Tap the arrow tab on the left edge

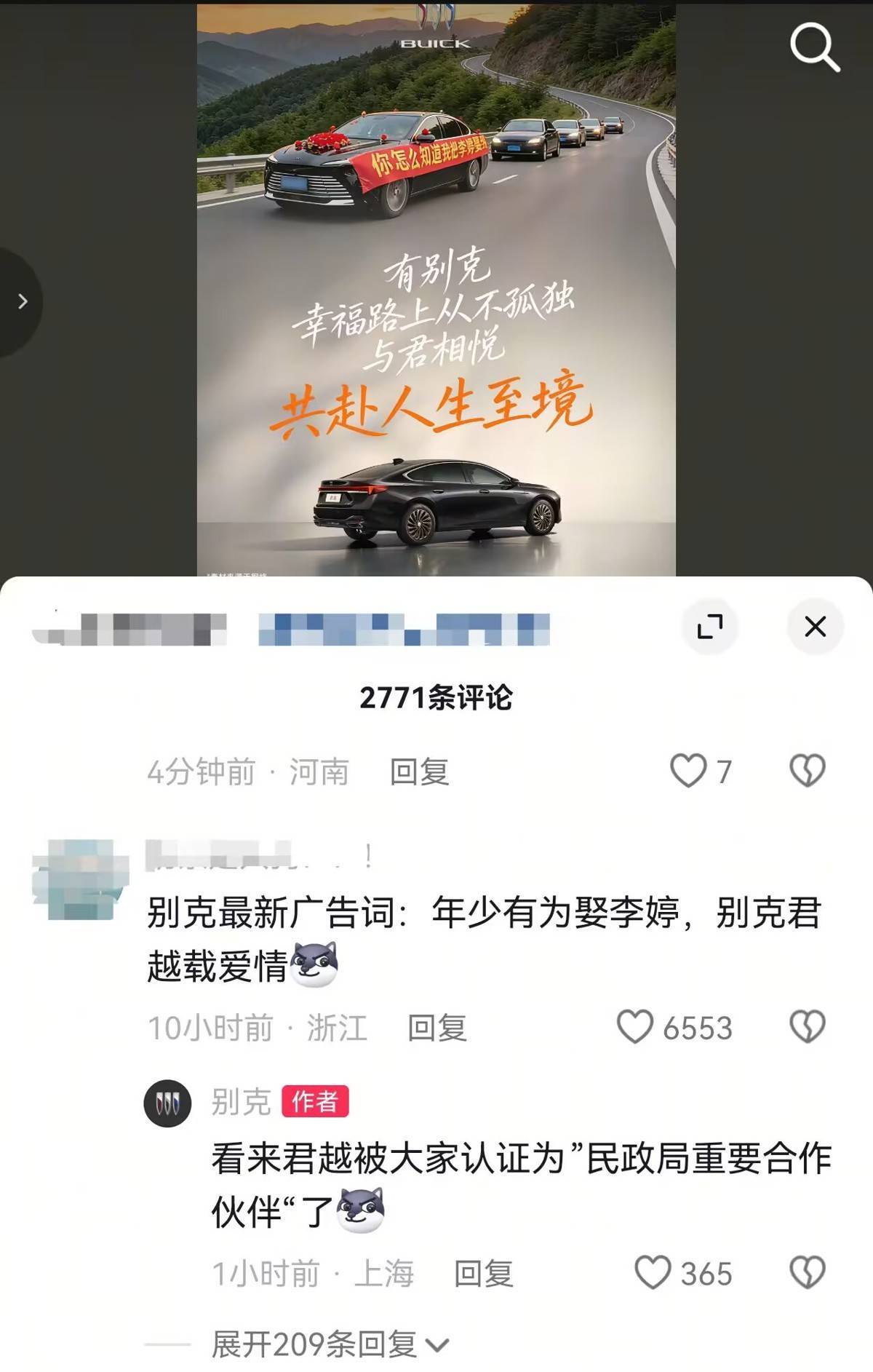[22, 301]
